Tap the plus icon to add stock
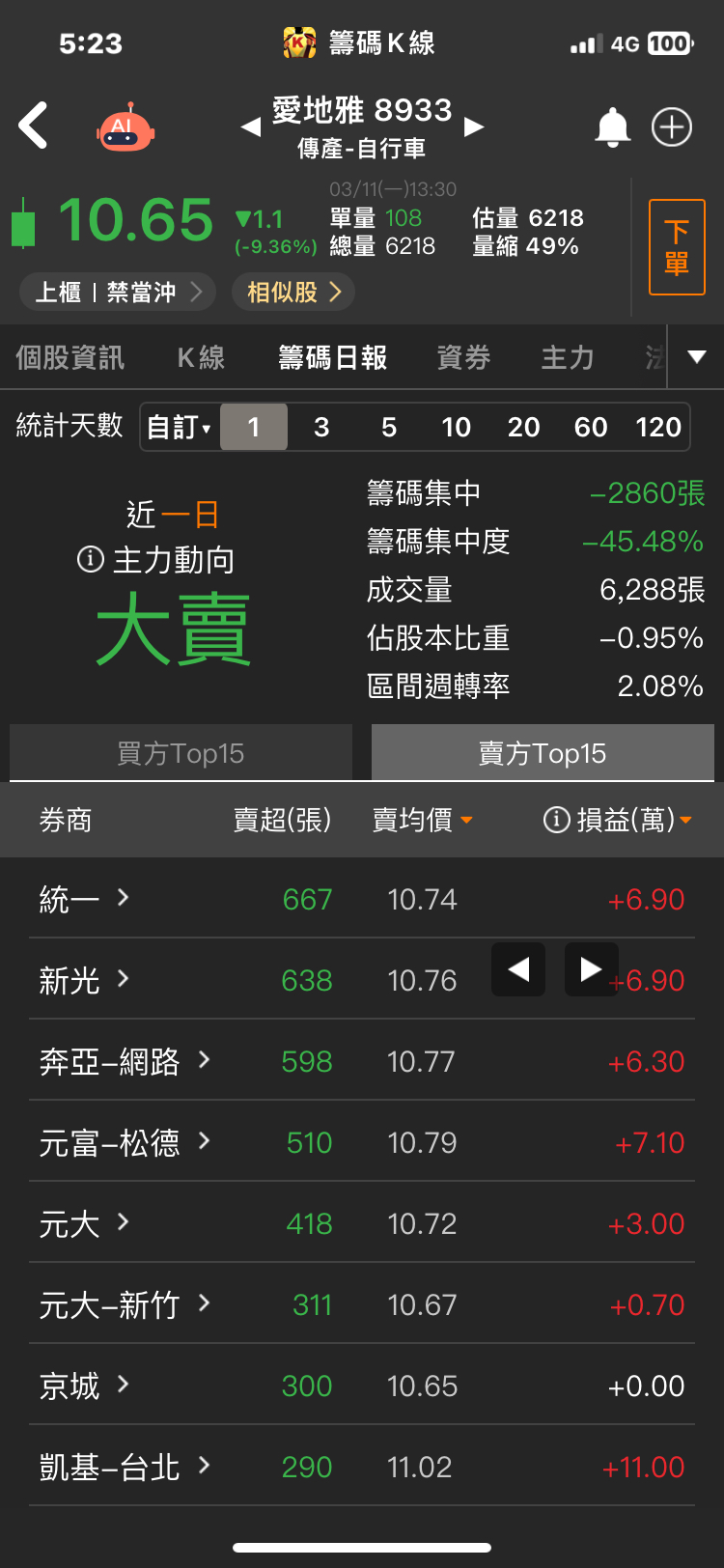Viewport: 724px width, 1568px height. (x=672, y=126)
